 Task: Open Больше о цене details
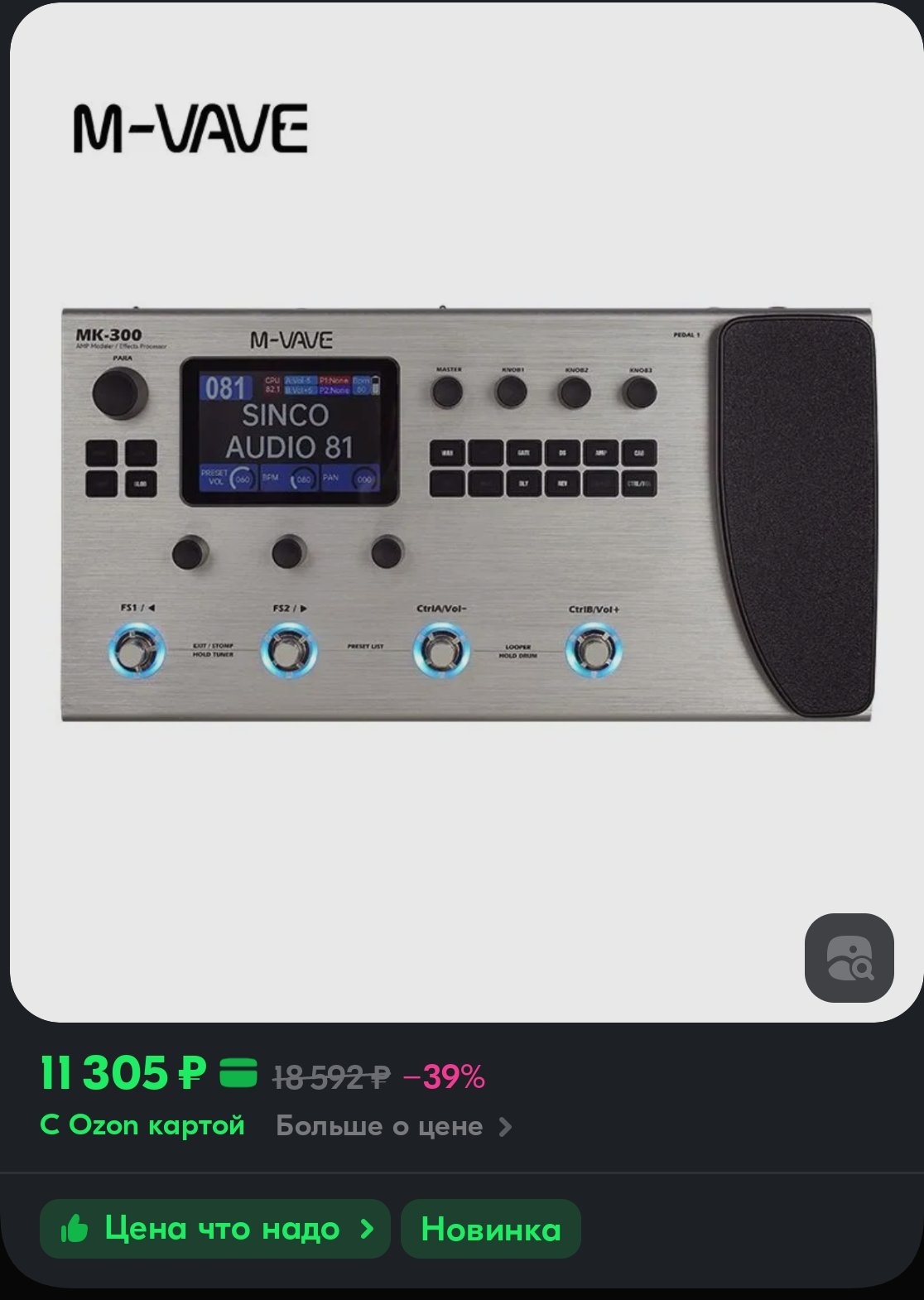[393, 1126]
